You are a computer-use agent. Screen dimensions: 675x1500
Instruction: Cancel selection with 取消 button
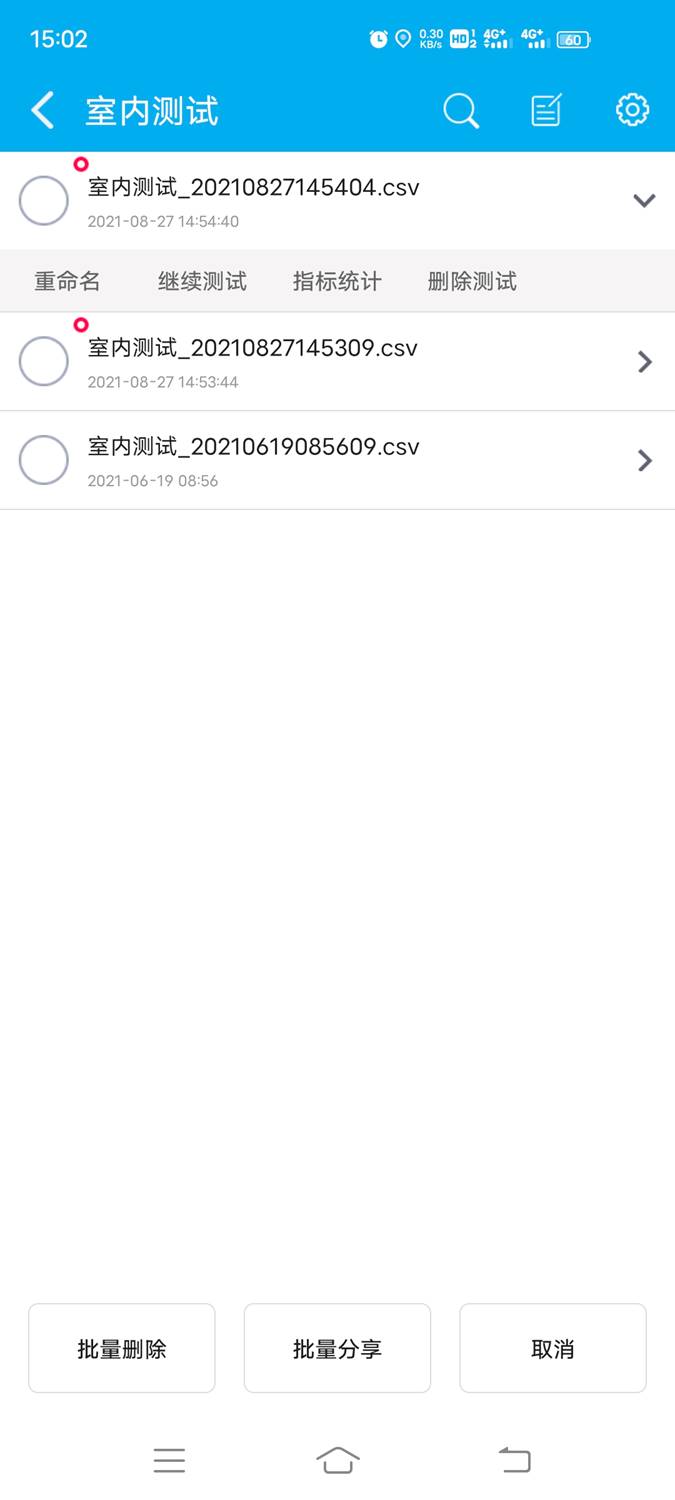[553, 1348]
